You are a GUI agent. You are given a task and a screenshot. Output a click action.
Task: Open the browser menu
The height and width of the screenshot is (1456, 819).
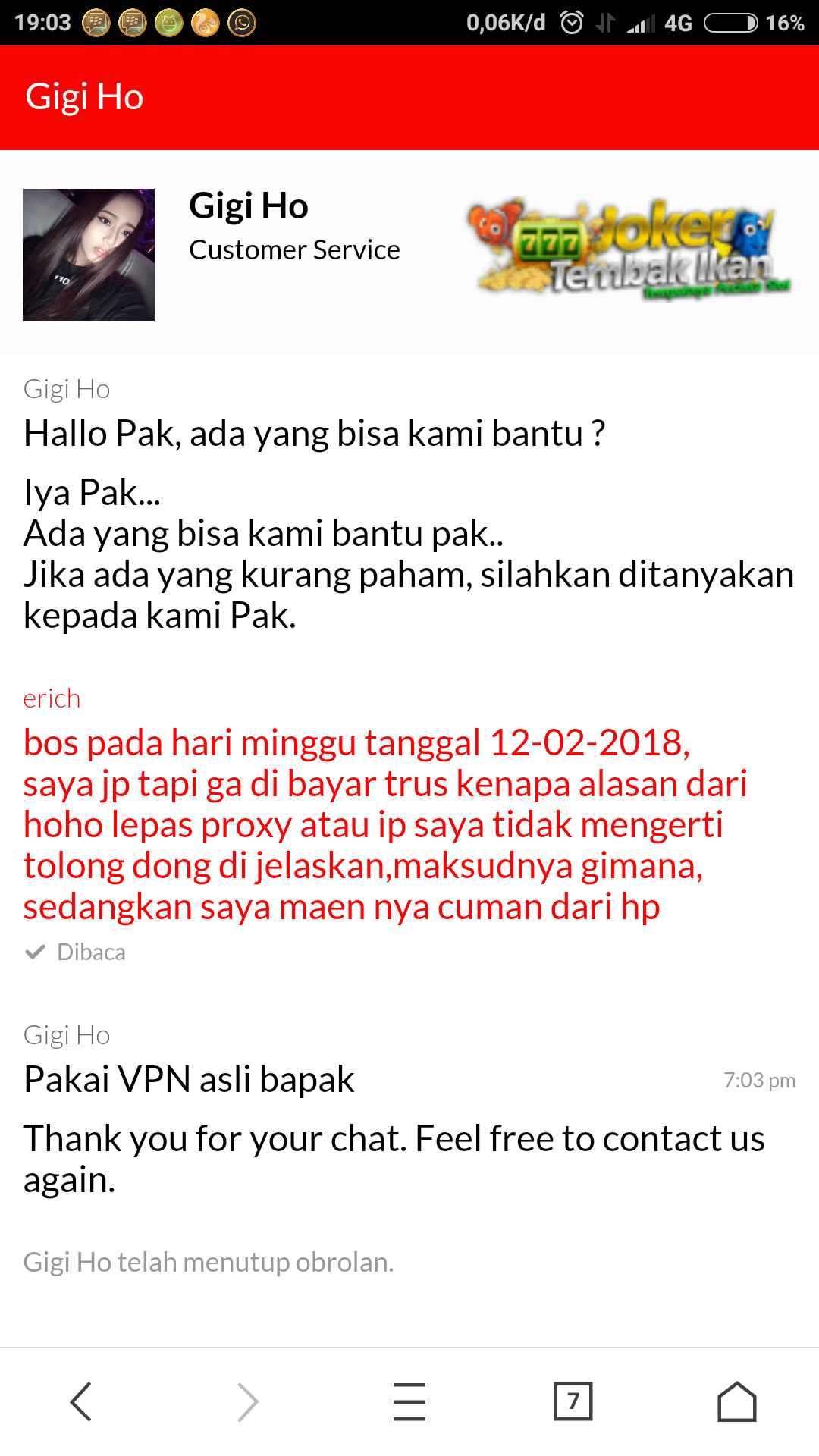[x=409, y=1401]
